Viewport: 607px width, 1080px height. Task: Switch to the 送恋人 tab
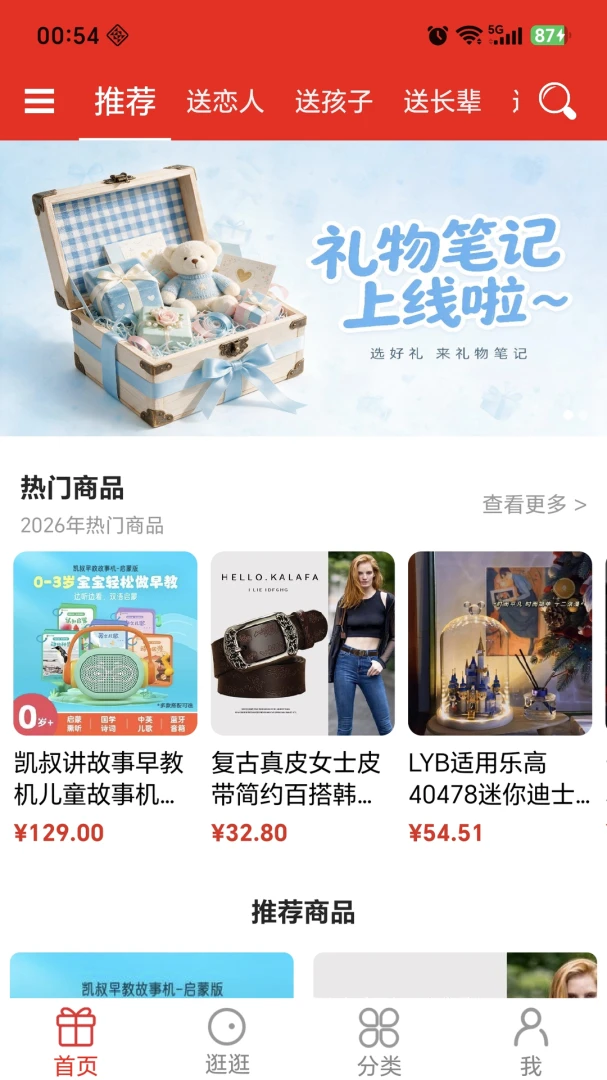pos(225,101)
